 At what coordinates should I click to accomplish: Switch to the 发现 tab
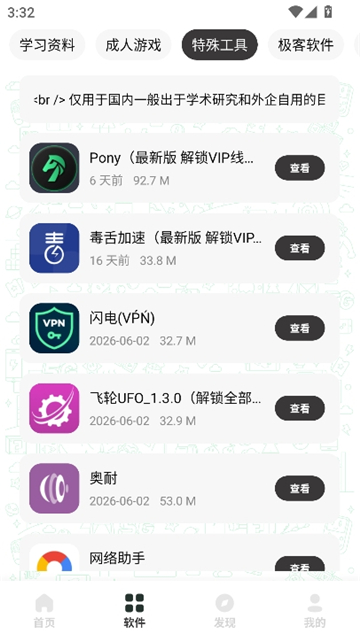point(224,611)
